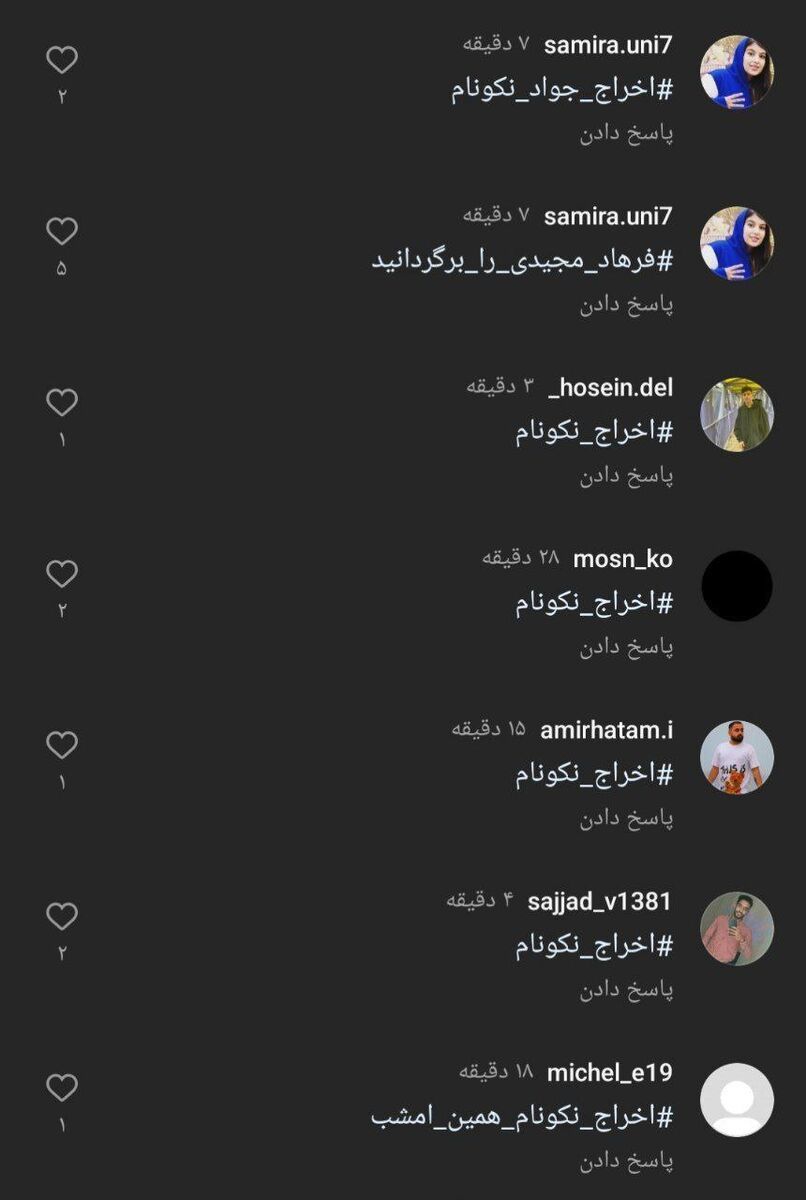The width and height of the screenshot is (806, 1200).
Task: Like samira.uni7's comment #فرهاد_مجیدی_را_برگردانید
Action: 62,232
